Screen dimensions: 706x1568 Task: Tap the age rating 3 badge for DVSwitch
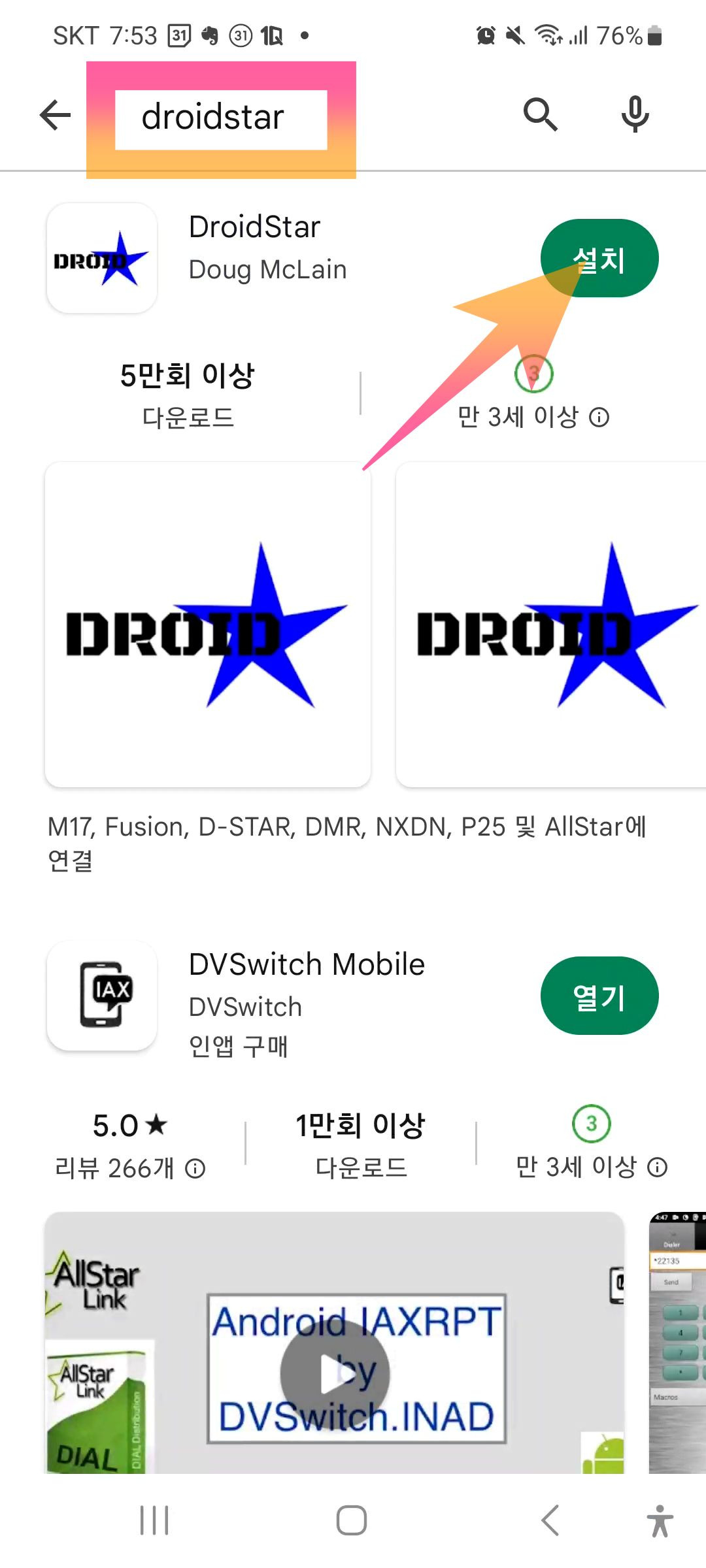click(x=590, y=1124)
